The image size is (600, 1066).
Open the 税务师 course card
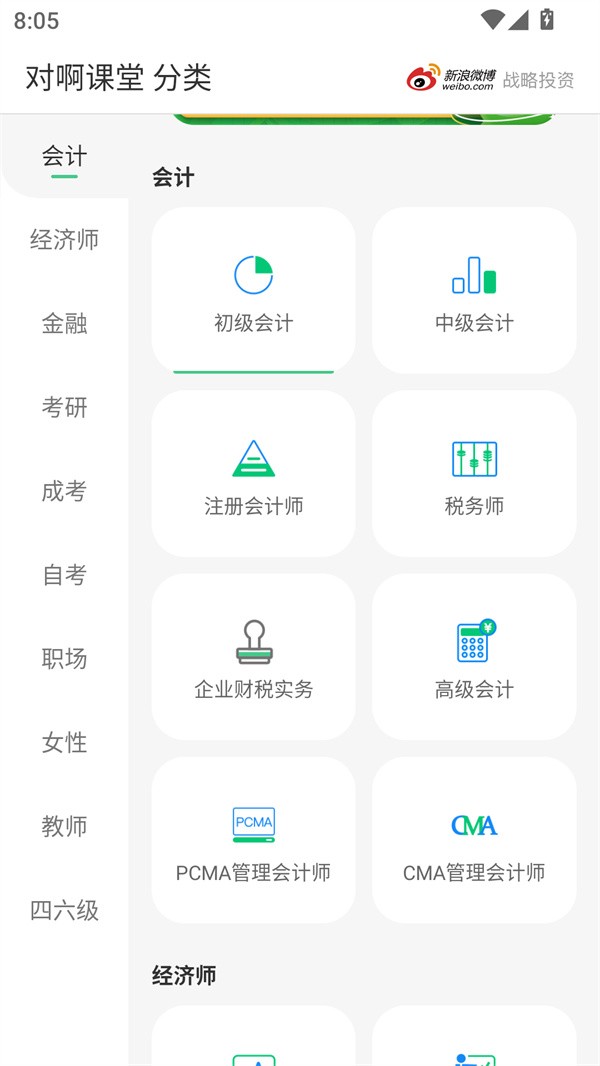coord(474,474)
